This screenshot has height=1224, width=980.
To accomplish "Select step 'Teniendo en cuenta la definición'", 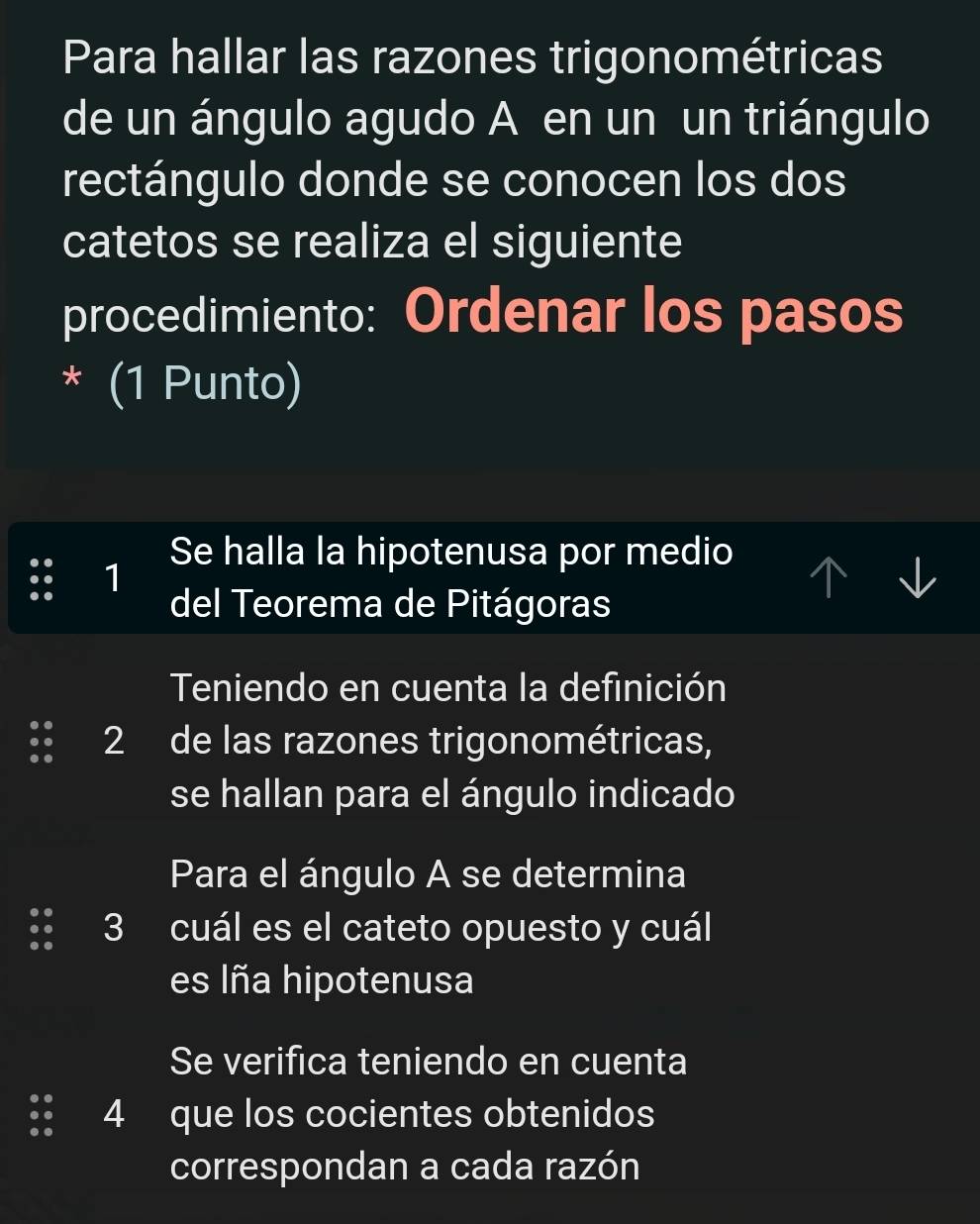I will coord(450,741).
